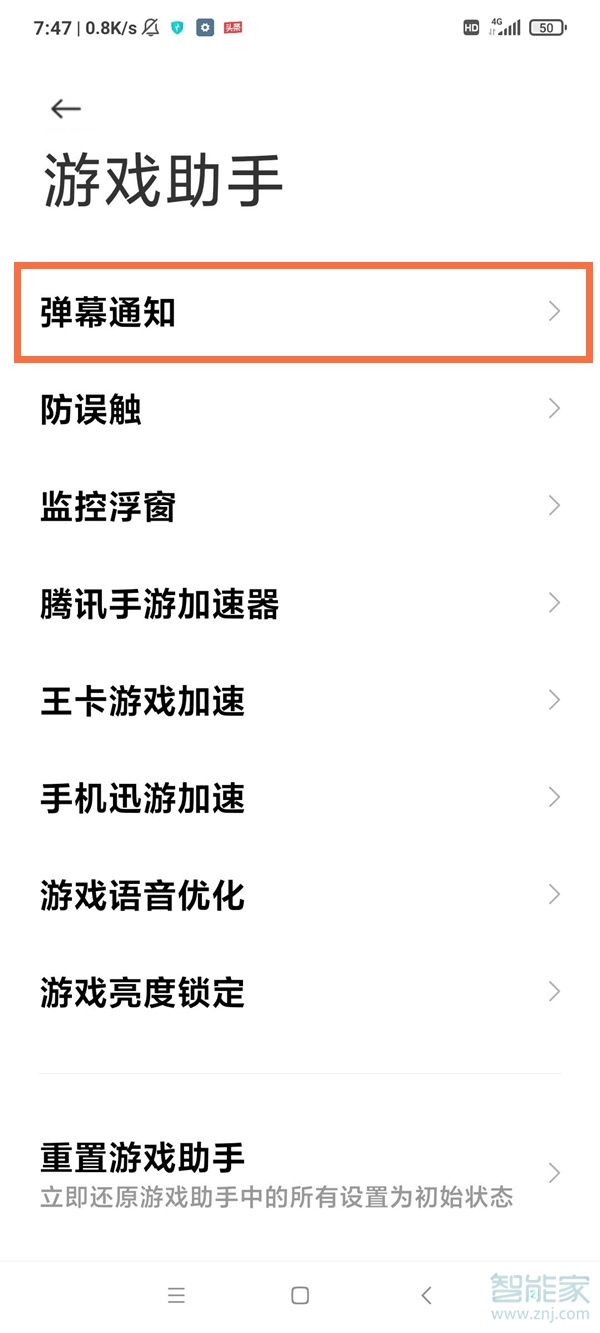Open 王卡游戏加速 option
Screen dimensions: 600x1333
[x=300, y=701]
